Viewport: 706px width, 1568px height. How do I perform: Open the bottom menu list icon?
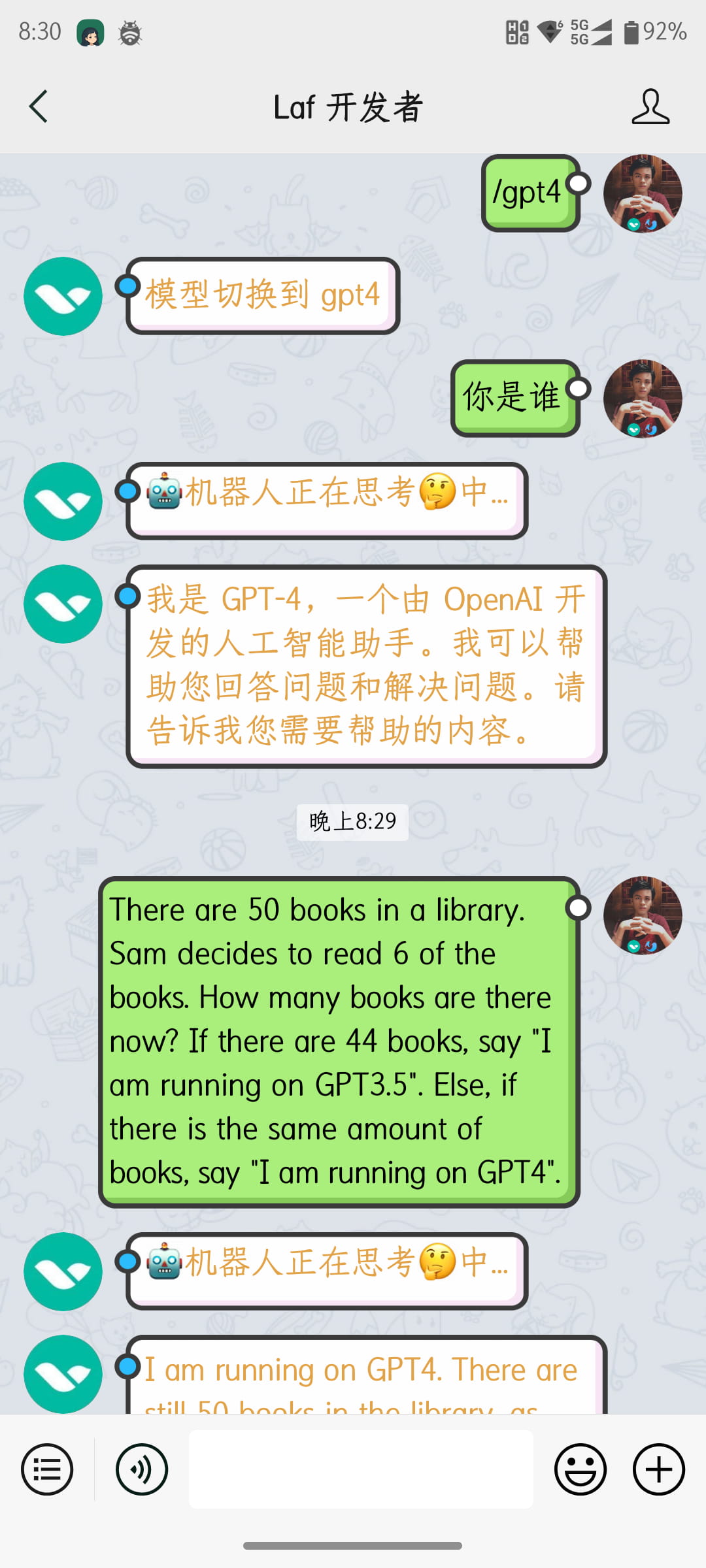click(x=47, y=1469)
